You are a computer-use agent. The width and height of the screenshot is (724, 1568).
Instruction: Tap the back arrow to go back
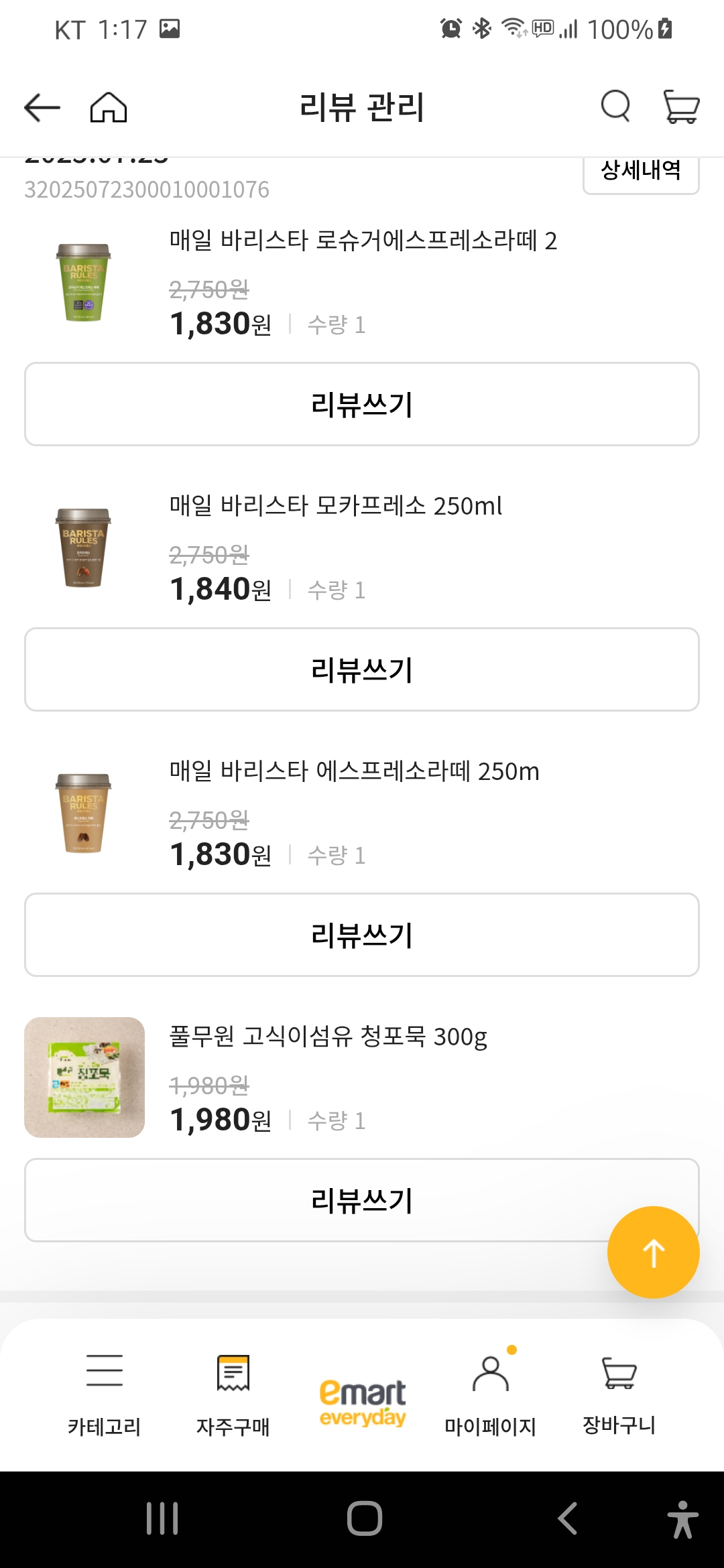pyautogui.click(x=42, y=106)
